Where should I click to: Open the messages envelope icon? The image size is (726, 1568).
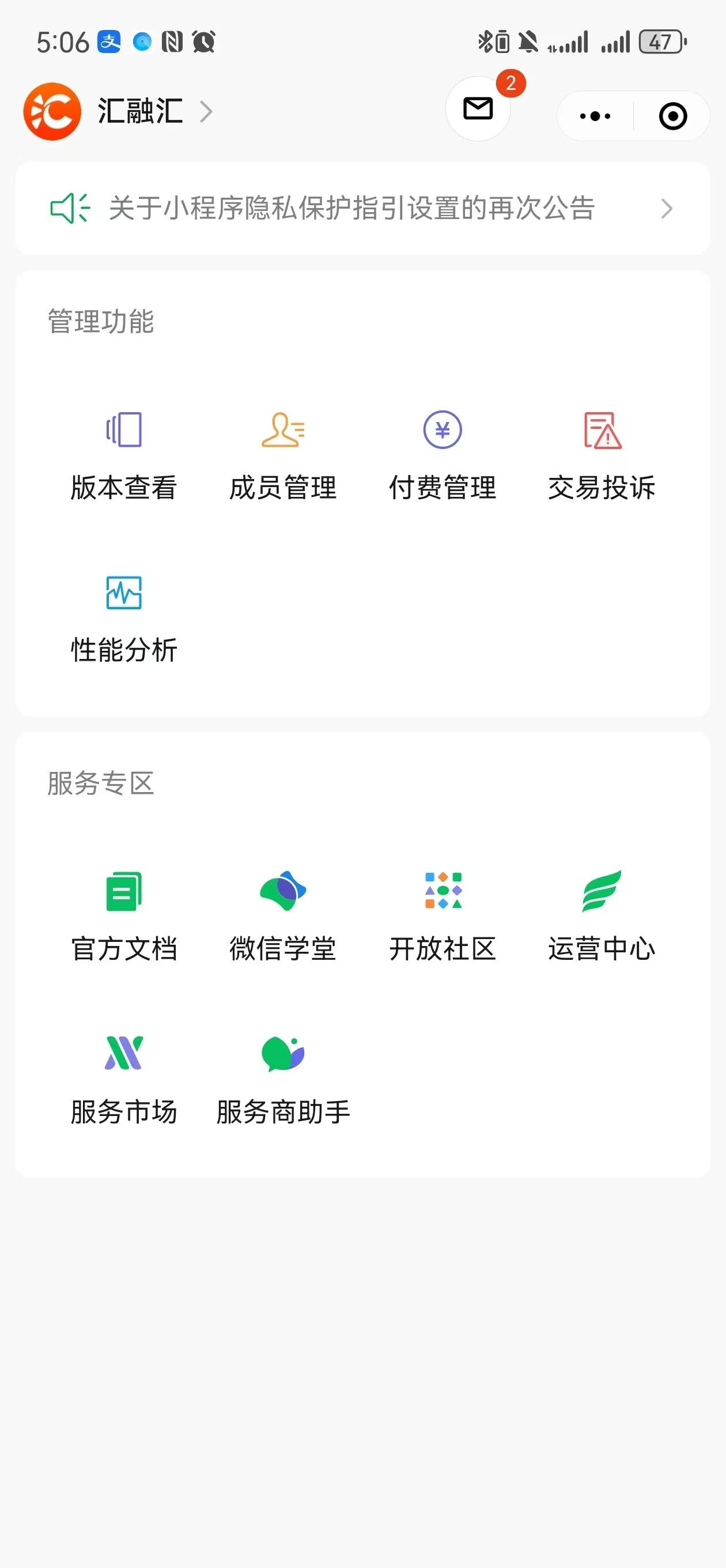pos(478,109)
